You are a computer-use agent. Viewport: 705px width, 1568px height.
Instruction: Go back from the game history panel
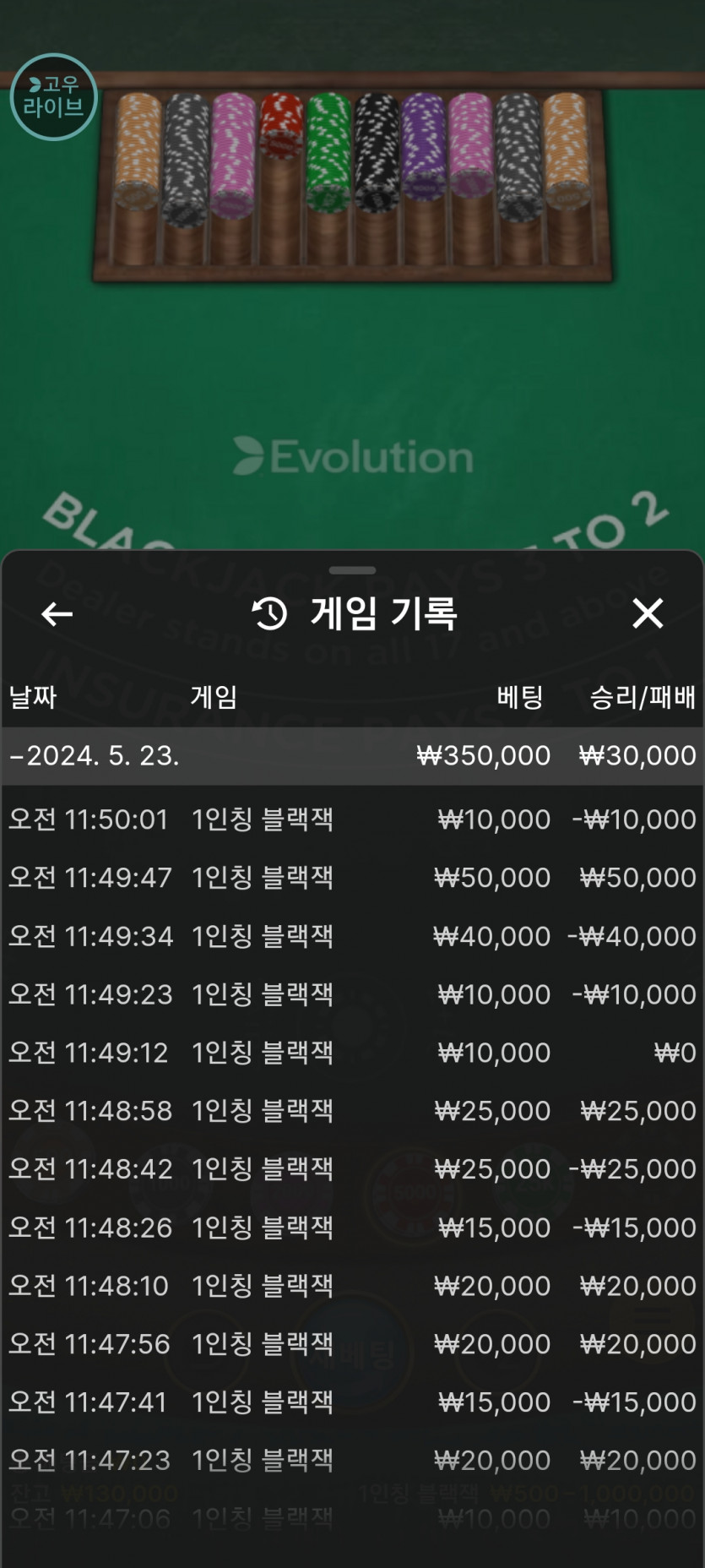[x=57, y=614]
